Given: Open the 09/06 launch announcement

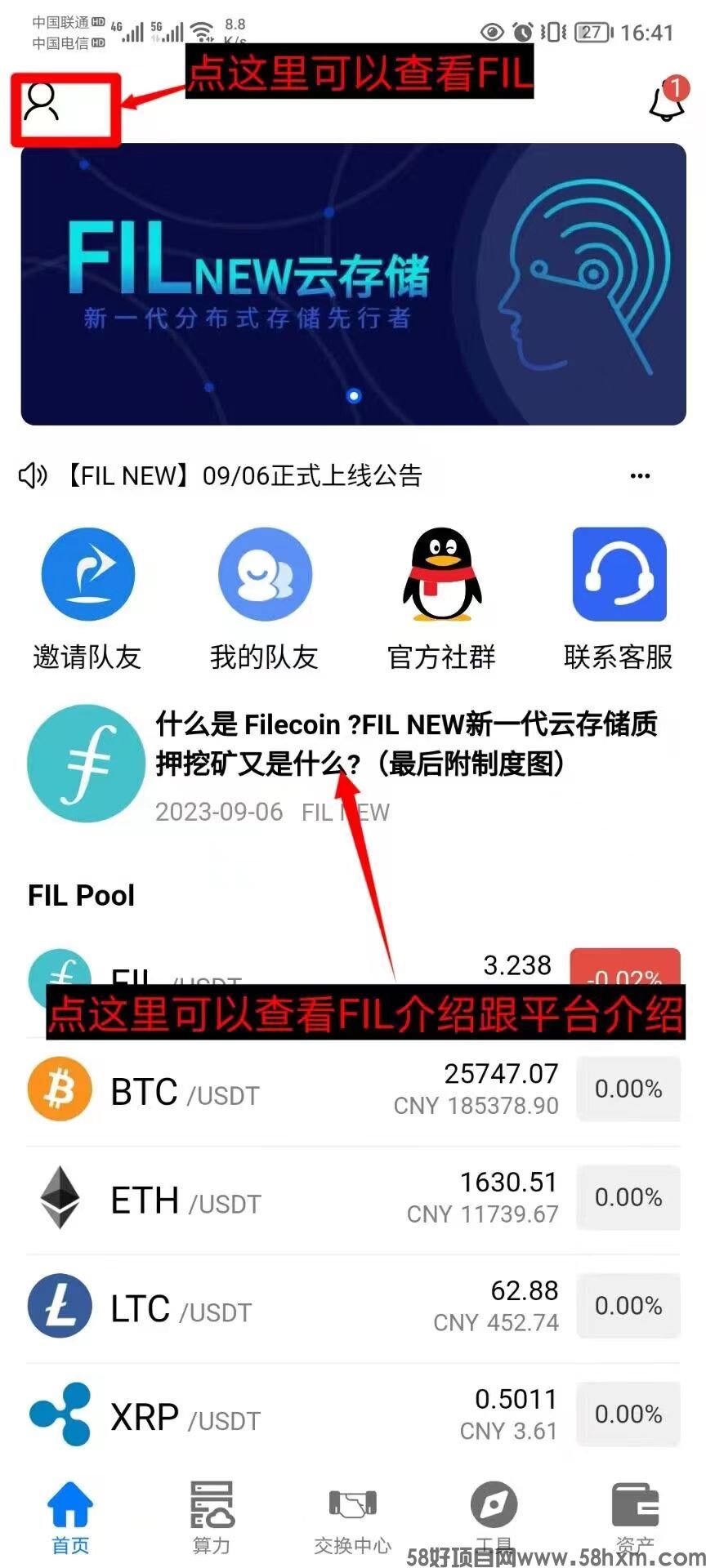Looking at the screenshot, I should coord(244,475).
